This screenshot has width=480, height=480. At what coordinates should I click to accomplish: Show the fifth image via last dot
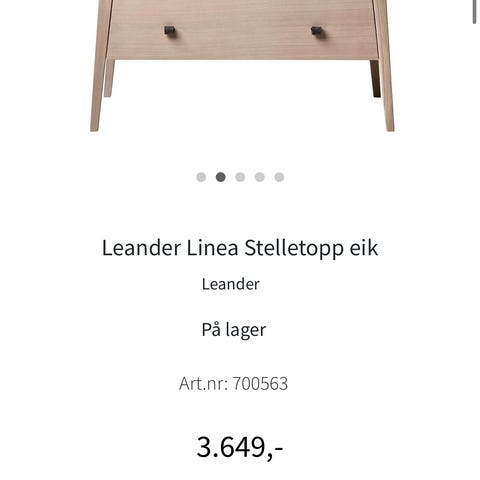coord(279,177)
